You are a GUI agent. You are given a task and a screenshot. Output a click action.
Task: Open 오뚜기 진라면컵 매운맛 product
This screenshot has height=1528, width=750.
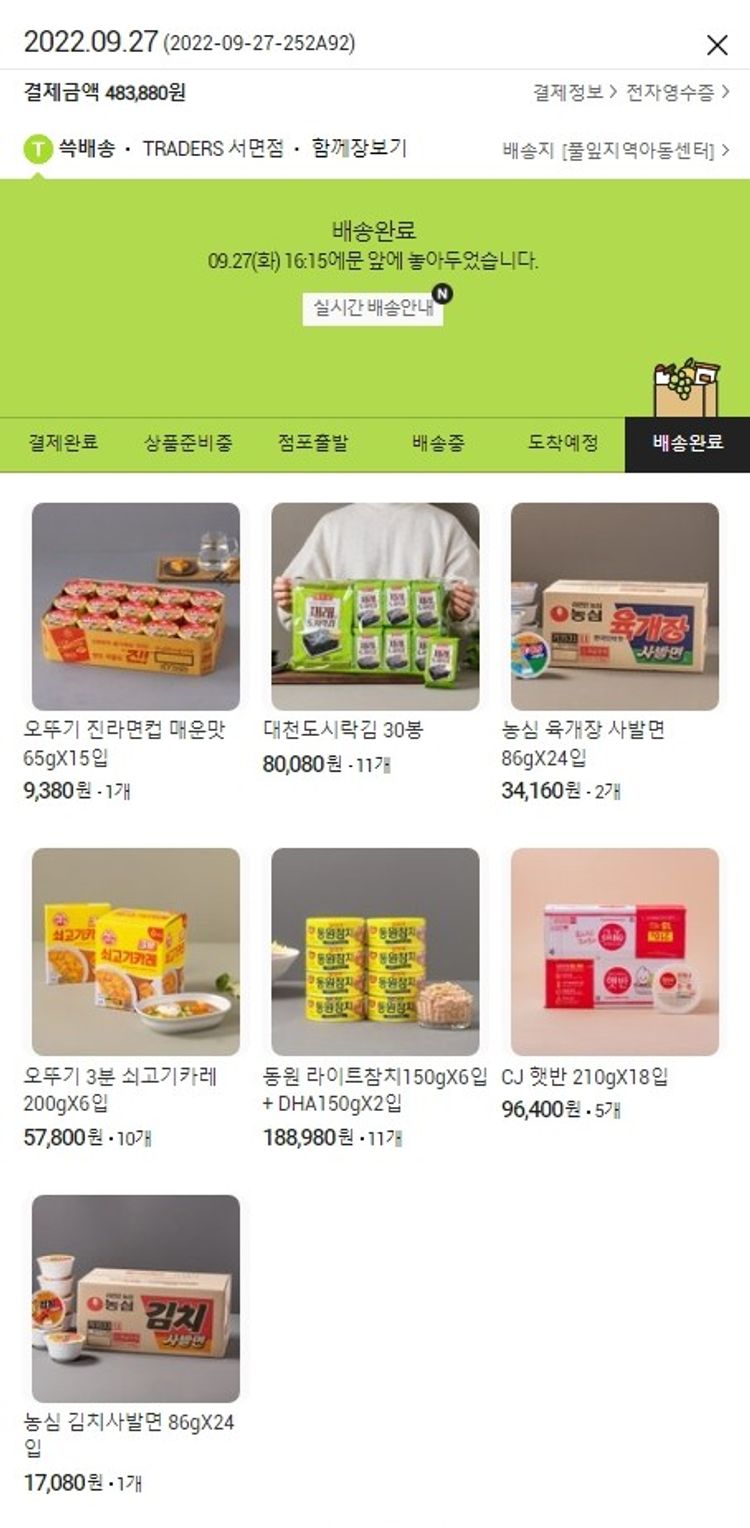136,607
